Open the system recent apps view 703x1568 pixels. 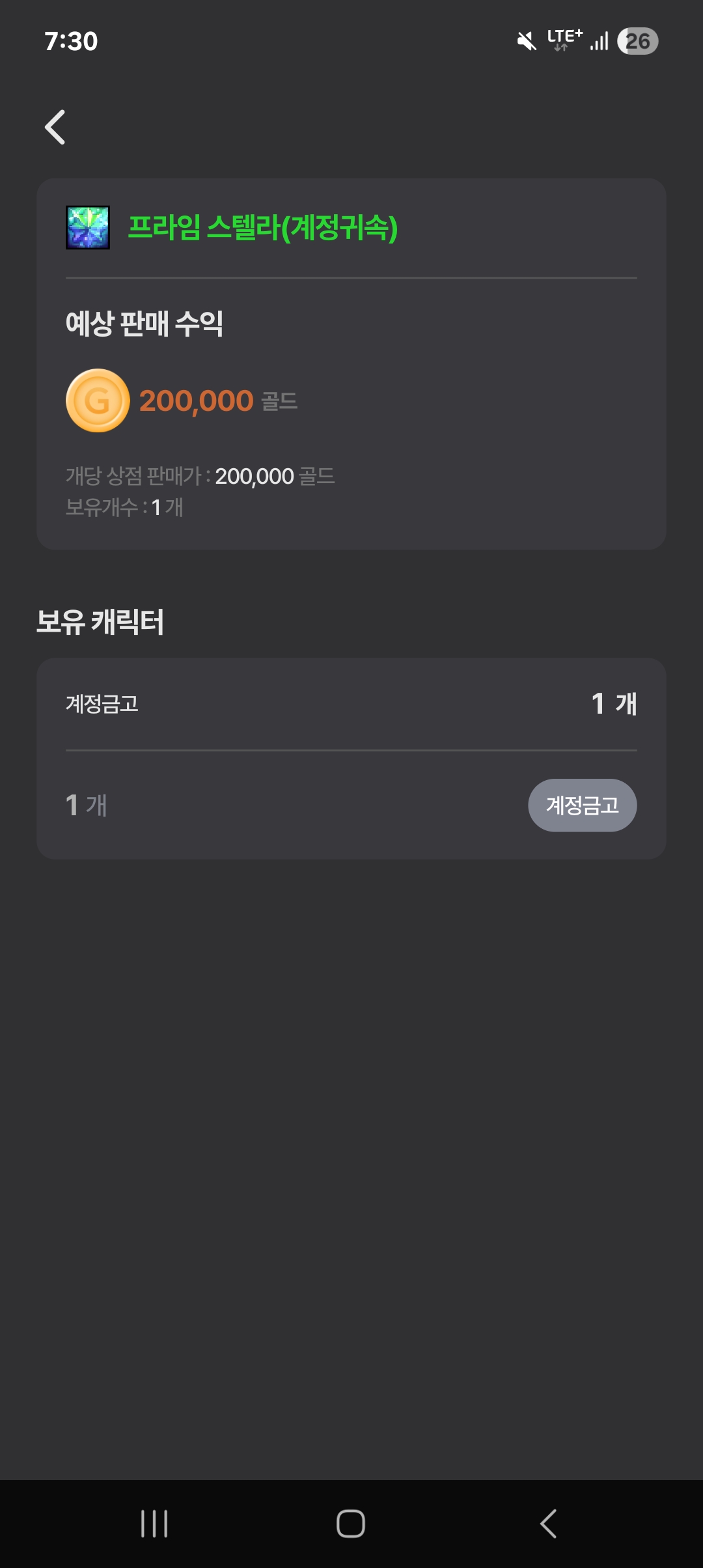tap(154, 1524)
